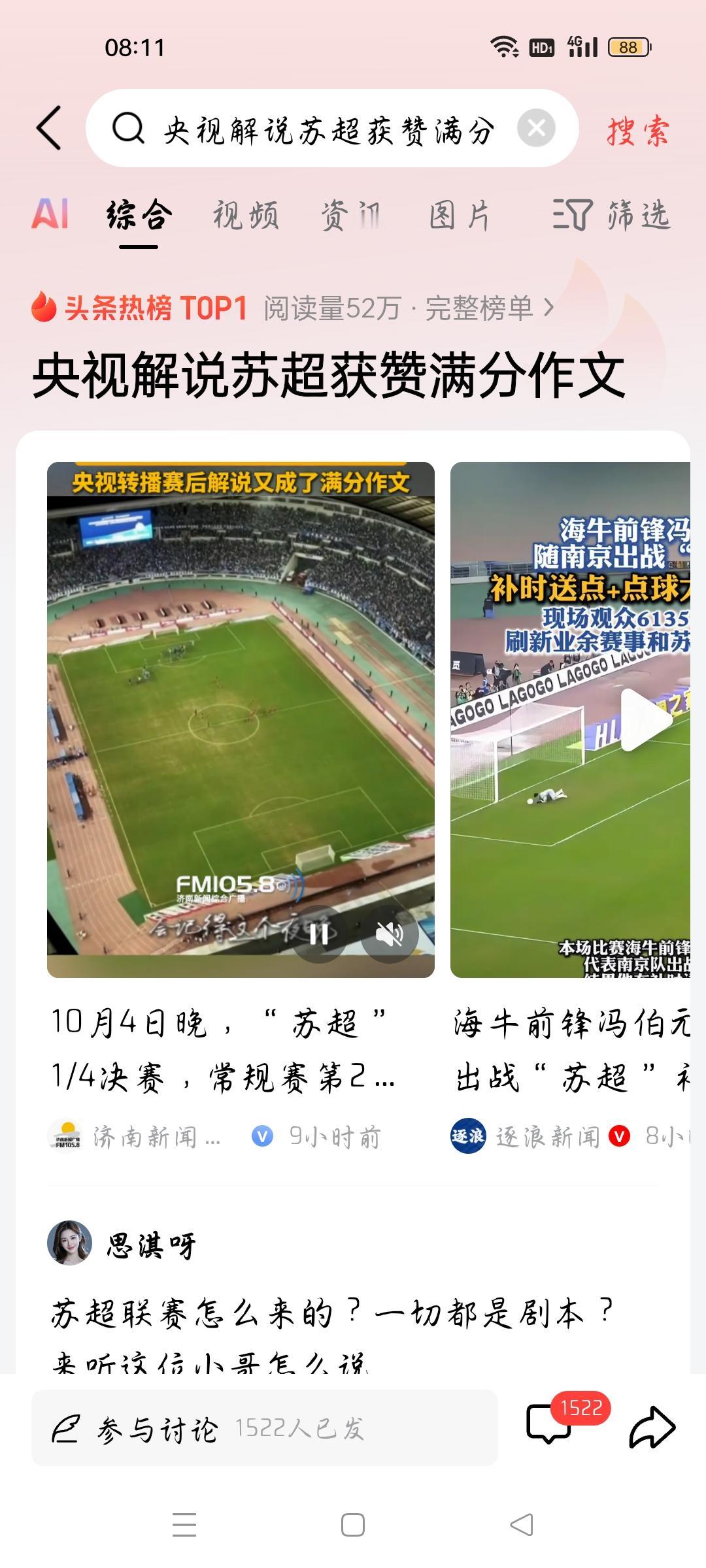Screen dimensions: 706x1568
Task: Open the 筛选 filter options
Action: click(611, 216)
